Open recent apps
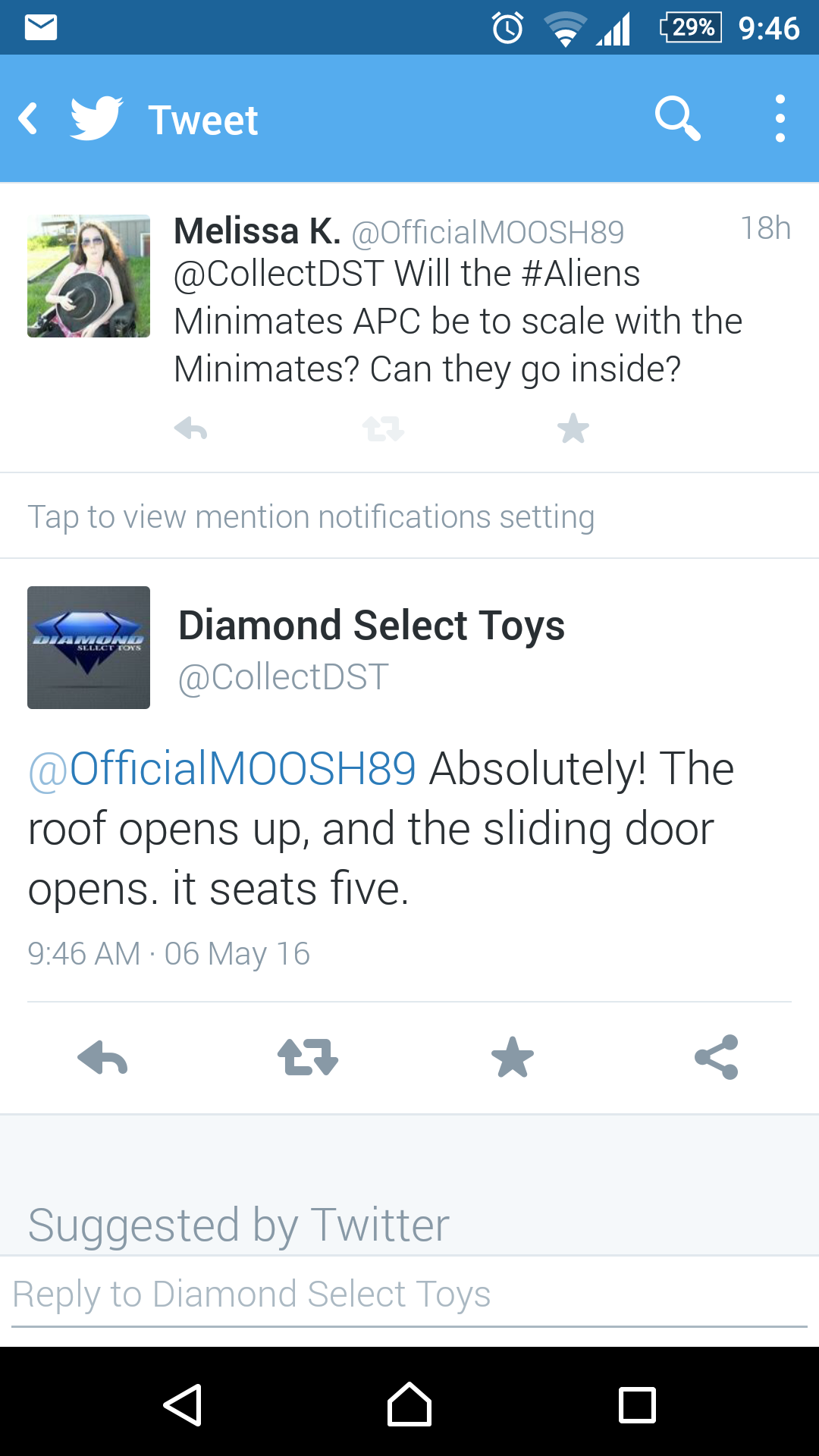819x1456 pixels. 637,1405
